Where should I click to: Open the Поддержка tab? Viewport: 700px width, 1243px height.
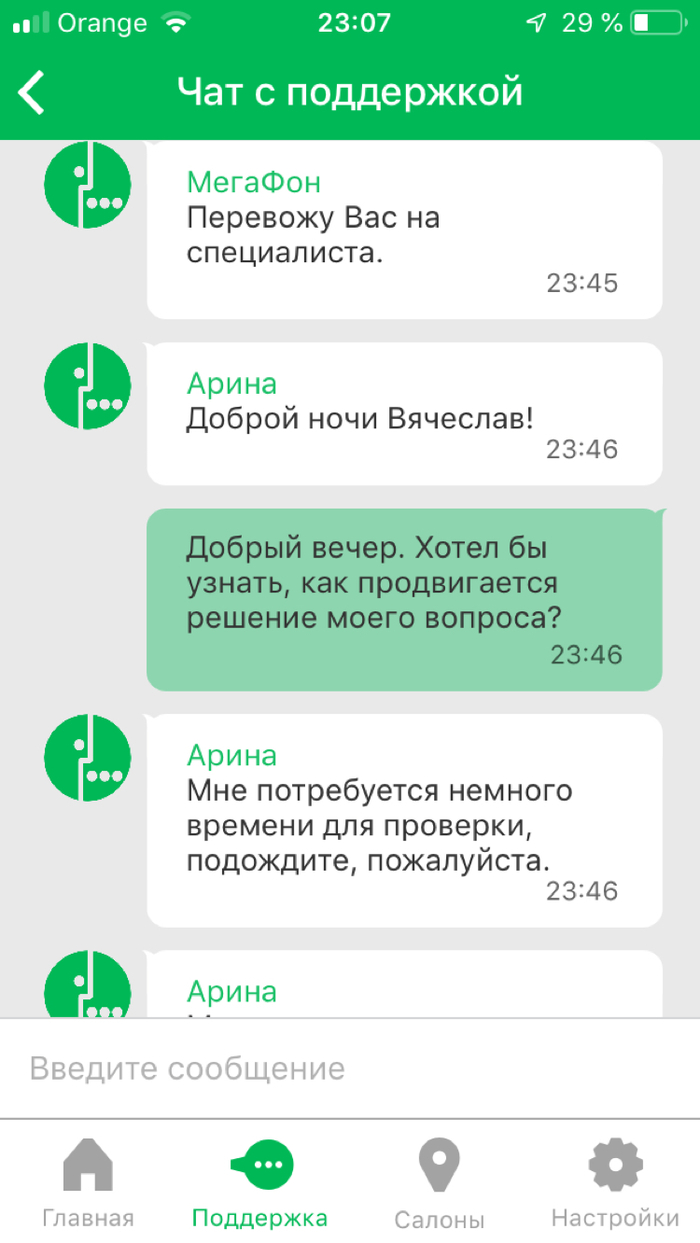tap(260, 1183)
